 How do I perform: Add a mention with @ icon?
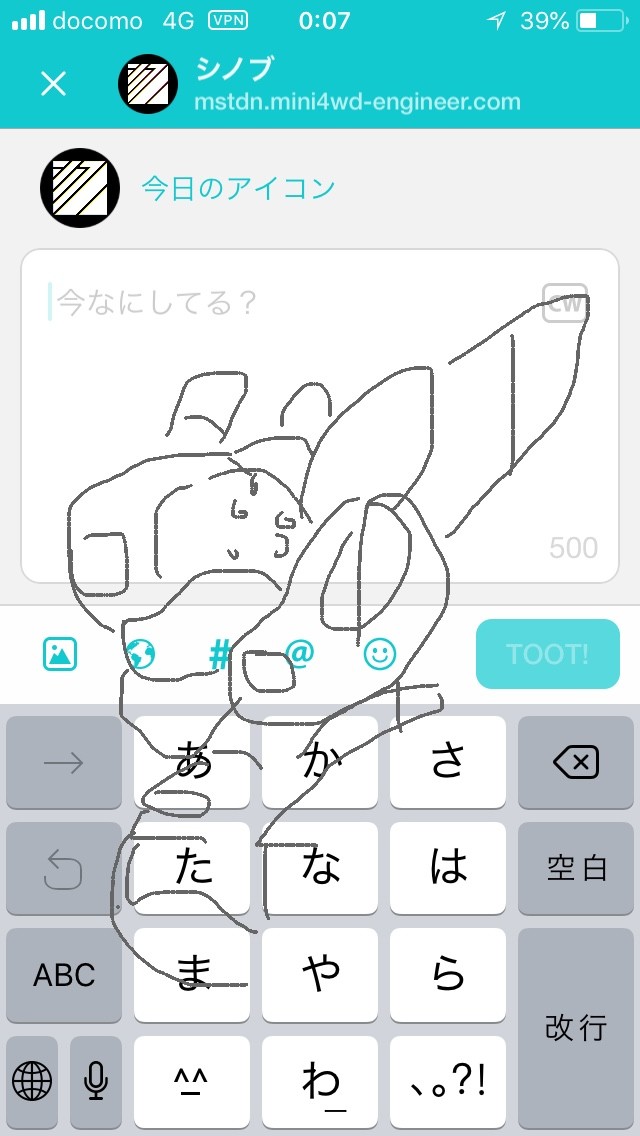[300, 653]
